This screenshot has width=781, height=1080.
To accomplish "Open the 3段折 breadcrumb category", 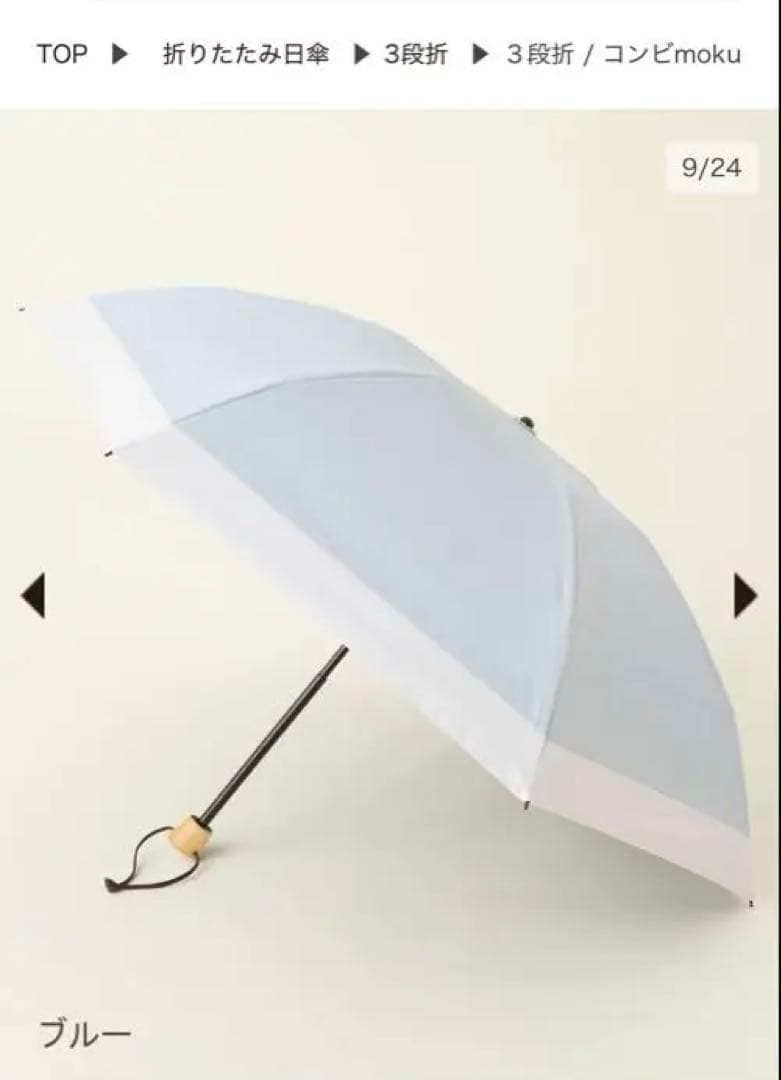I will [416, 54].
